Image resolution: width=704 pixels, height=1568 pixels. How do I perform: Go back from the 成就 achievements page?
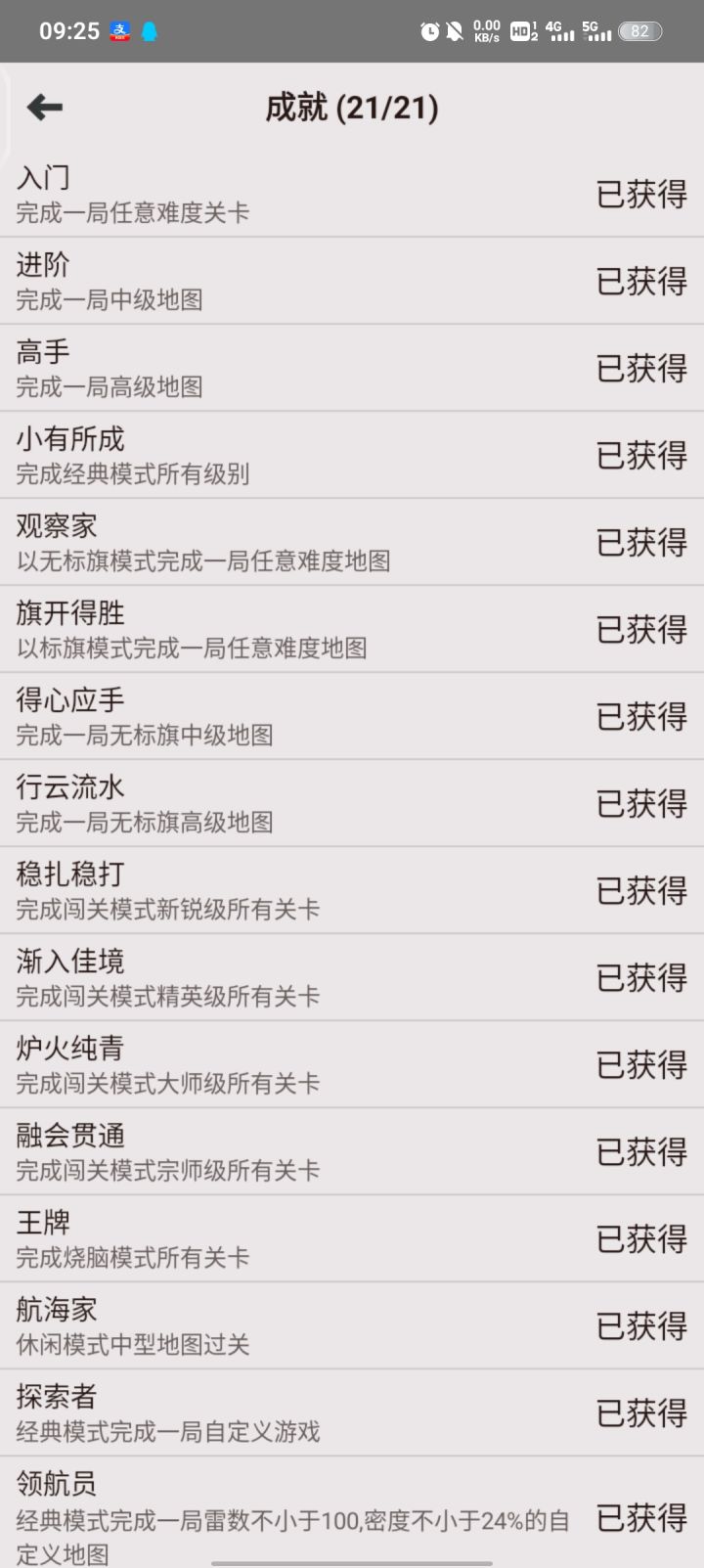coord(45,108)
